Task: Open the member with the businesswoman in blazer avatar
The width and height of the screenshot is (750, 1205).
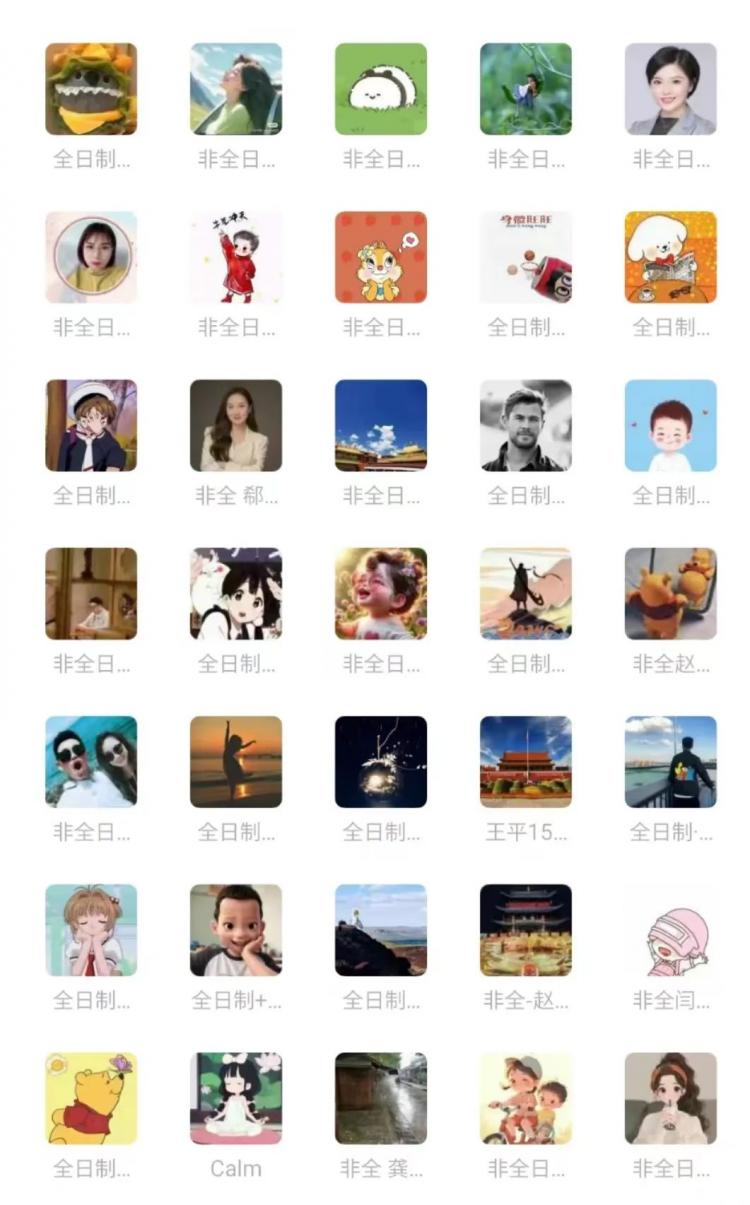Action: [671, 89]
